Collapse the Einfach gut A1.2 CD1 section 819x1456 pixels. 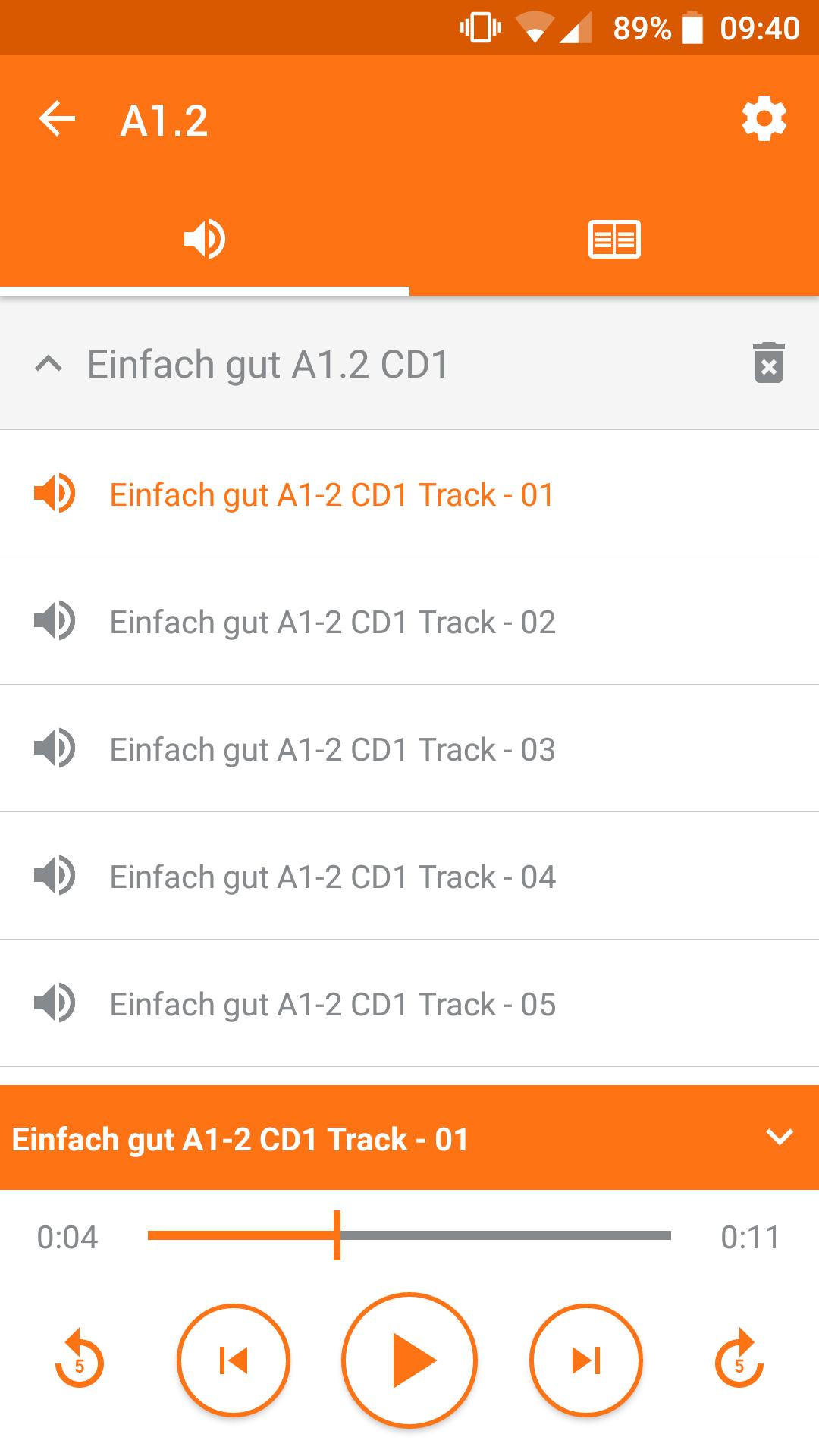[49, 365]
